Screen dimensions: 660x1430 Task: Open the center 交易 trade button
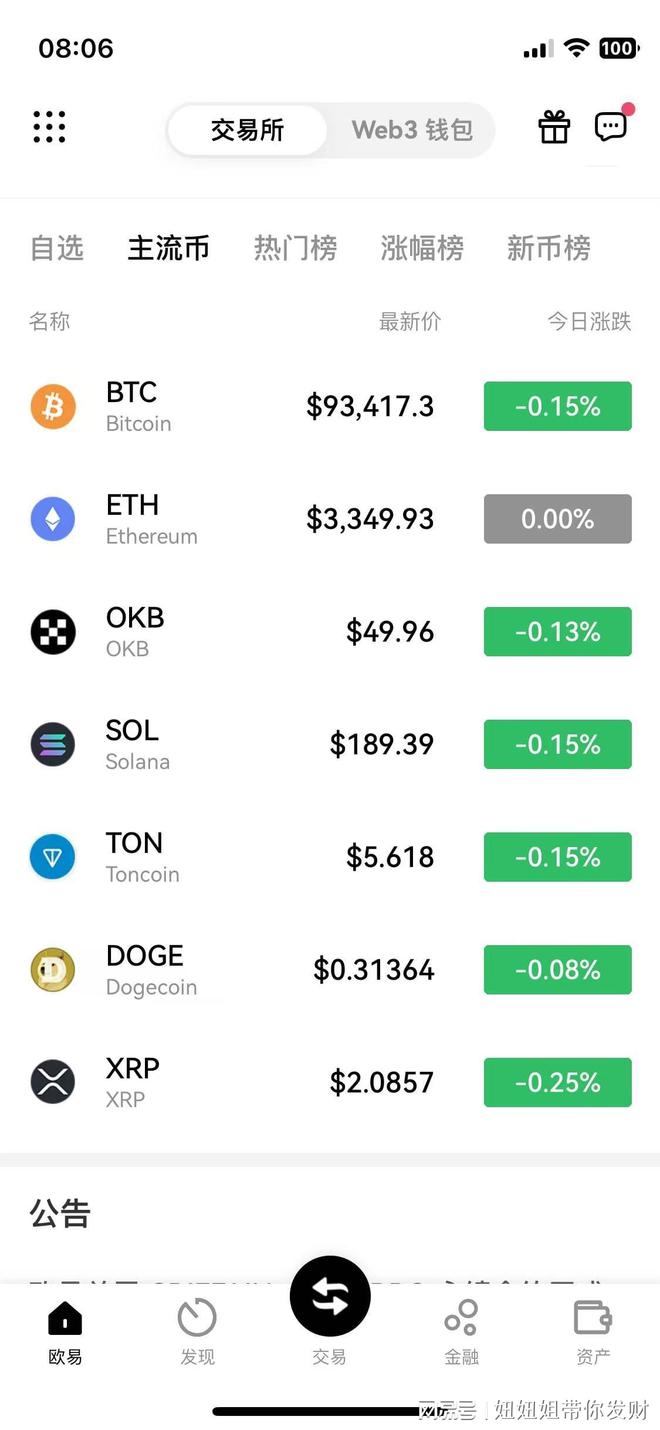(x=330, y=1299)
